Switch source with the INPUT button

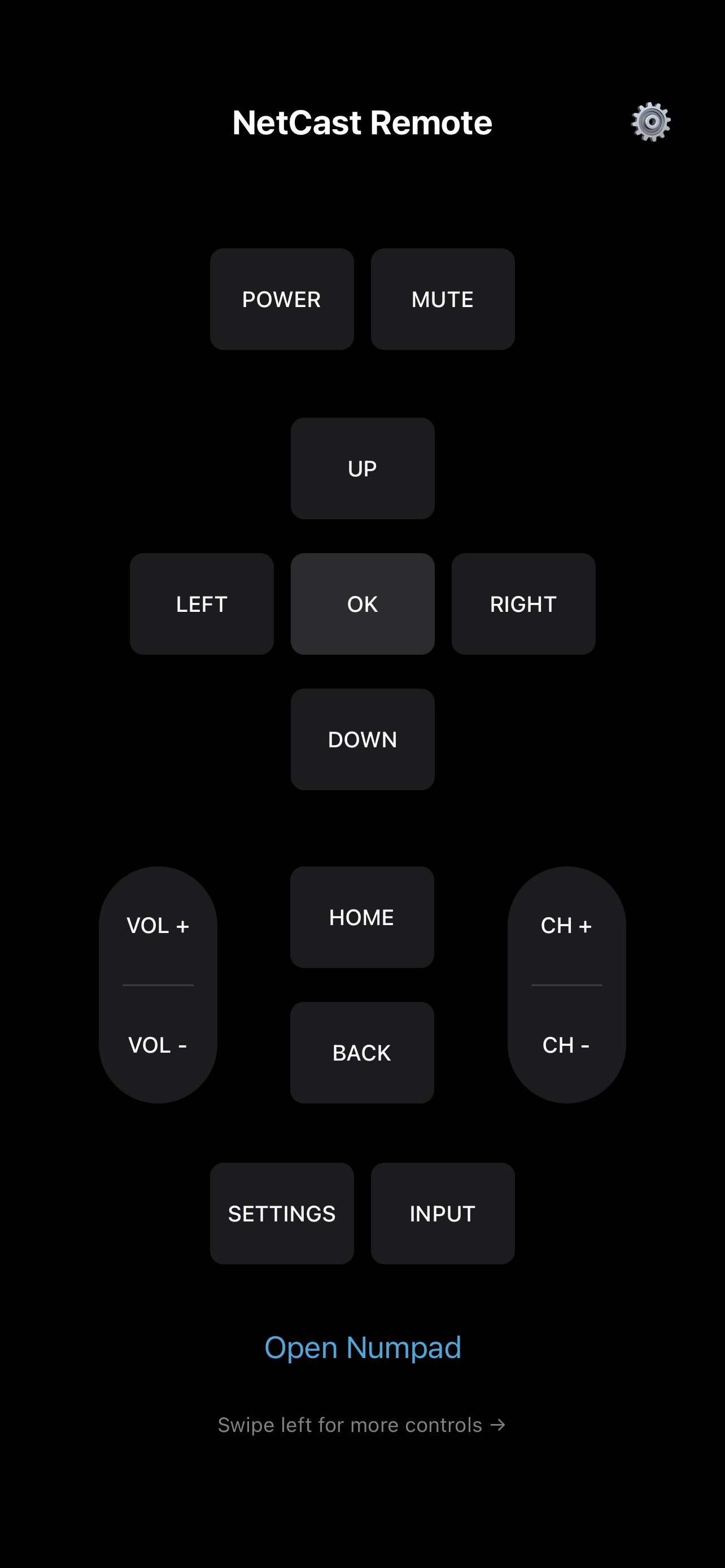tap(443, 1213)
